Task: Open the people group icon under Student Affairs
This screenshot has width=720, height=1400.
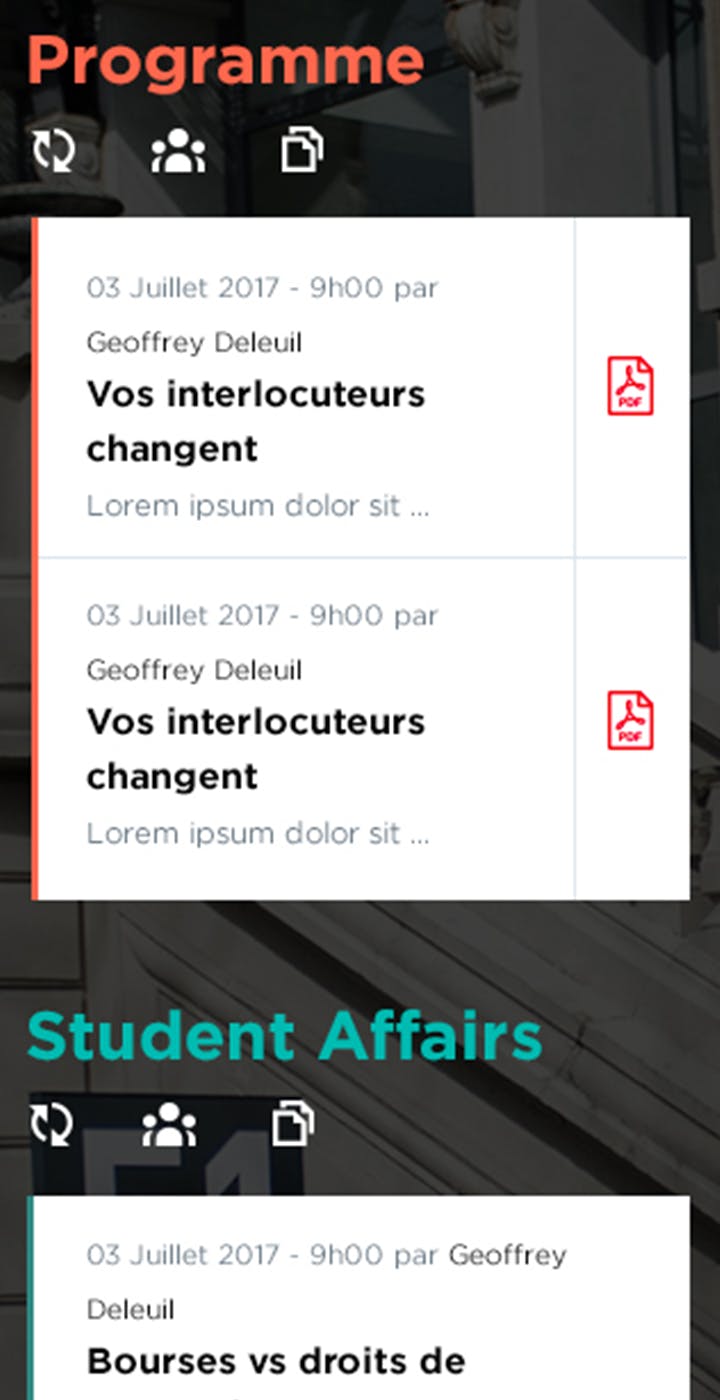Action: tap(169, 1125)
